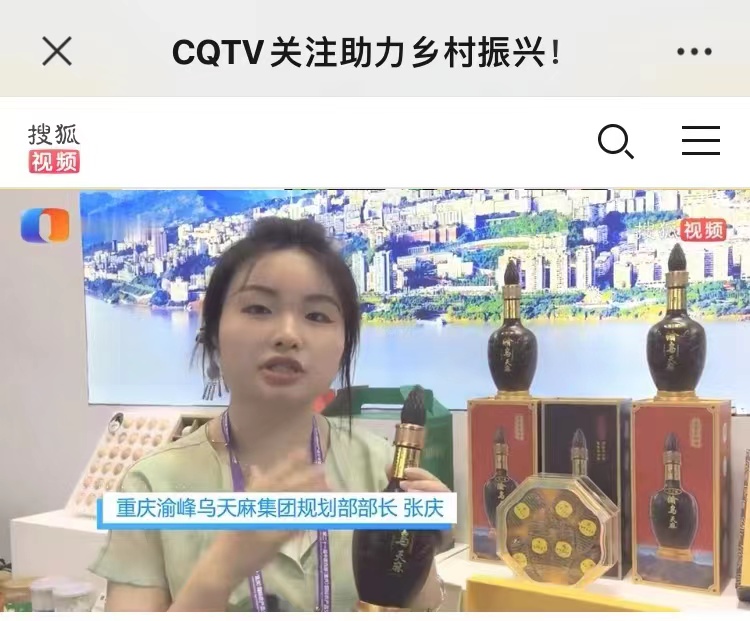Go to the Sohu Video home page via the 搜狐视频 logo
The height and width of the screenshot is (621, 750).
click(54, 148)
